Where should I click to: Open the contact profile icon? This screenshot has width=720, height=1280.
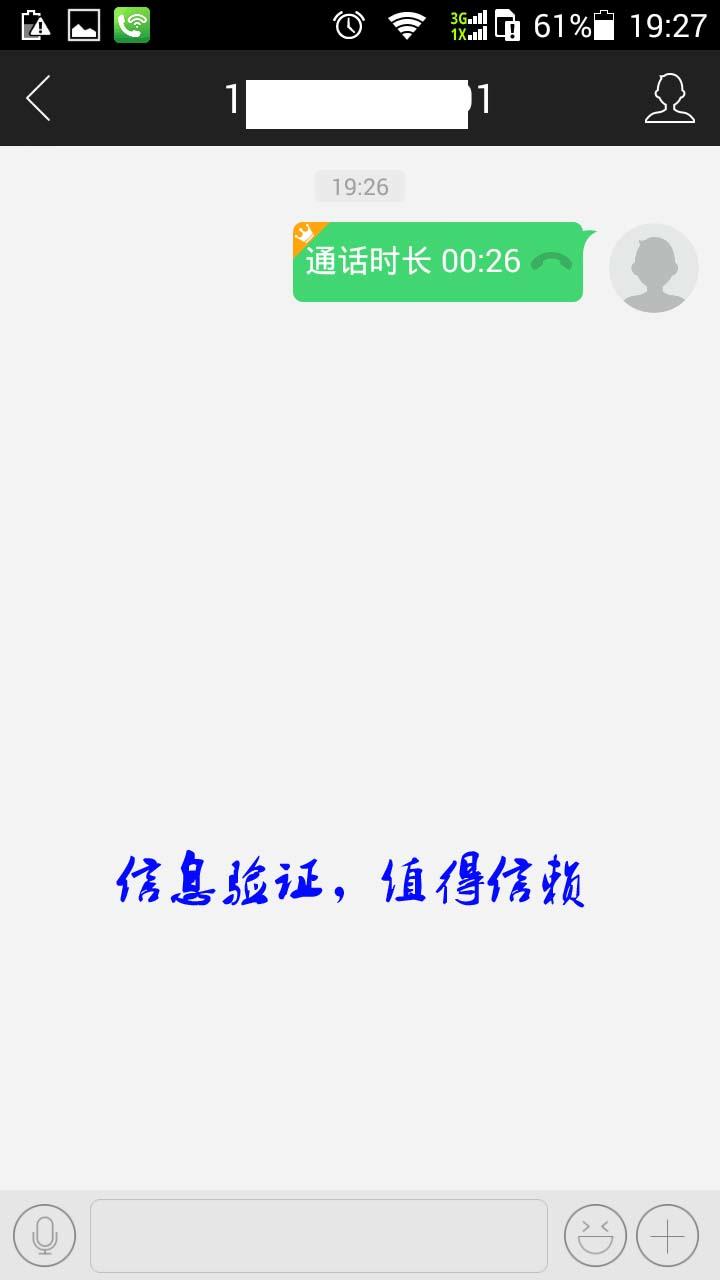669,99
